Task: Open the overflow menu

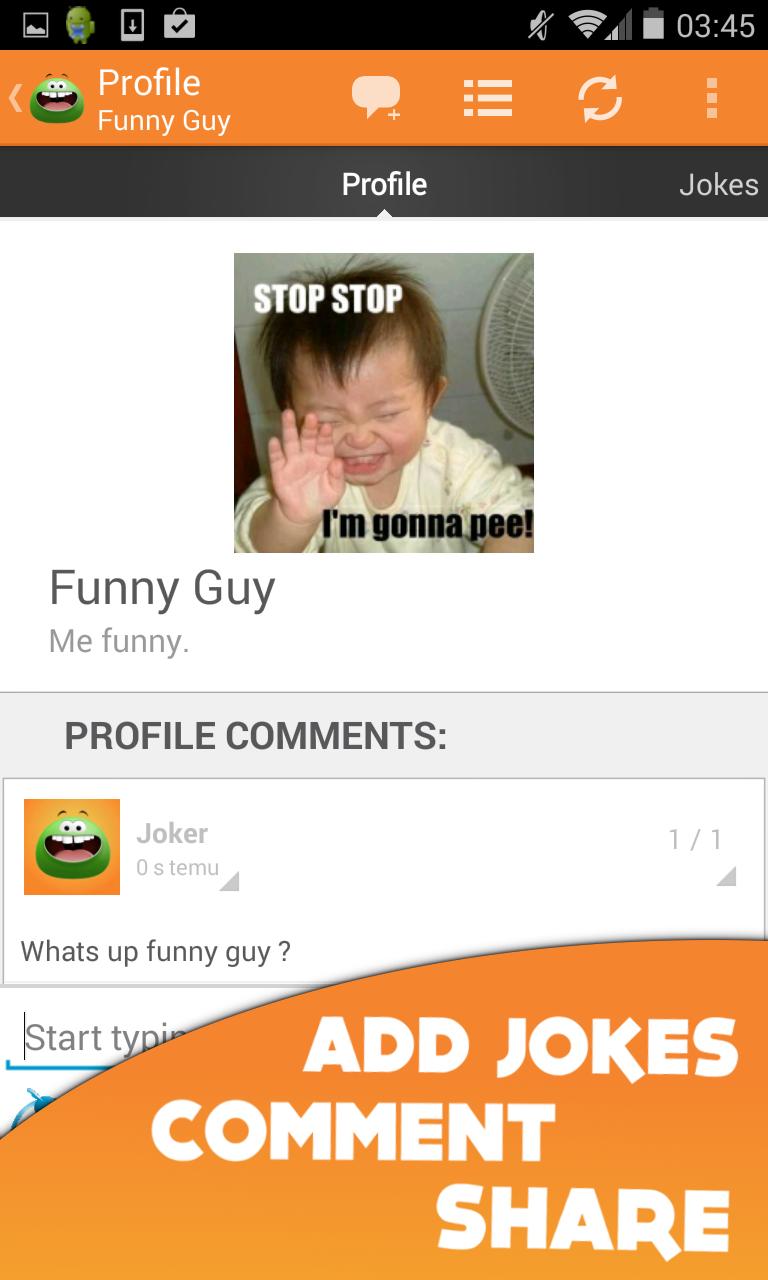Action: tap(711, 98)
